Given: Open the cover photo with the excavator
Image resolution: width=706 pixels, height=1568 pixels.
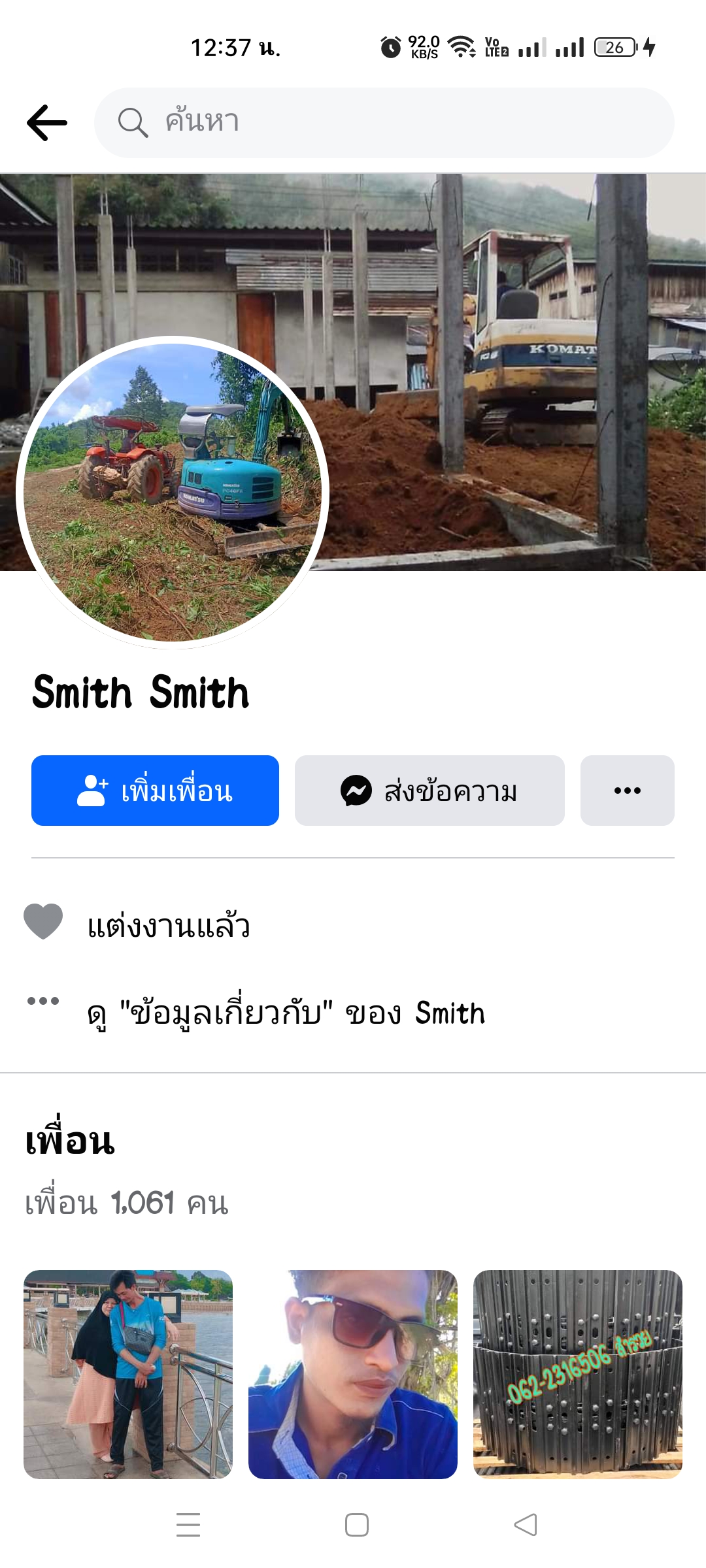Looking at the screenshot, I should (510, 327).
